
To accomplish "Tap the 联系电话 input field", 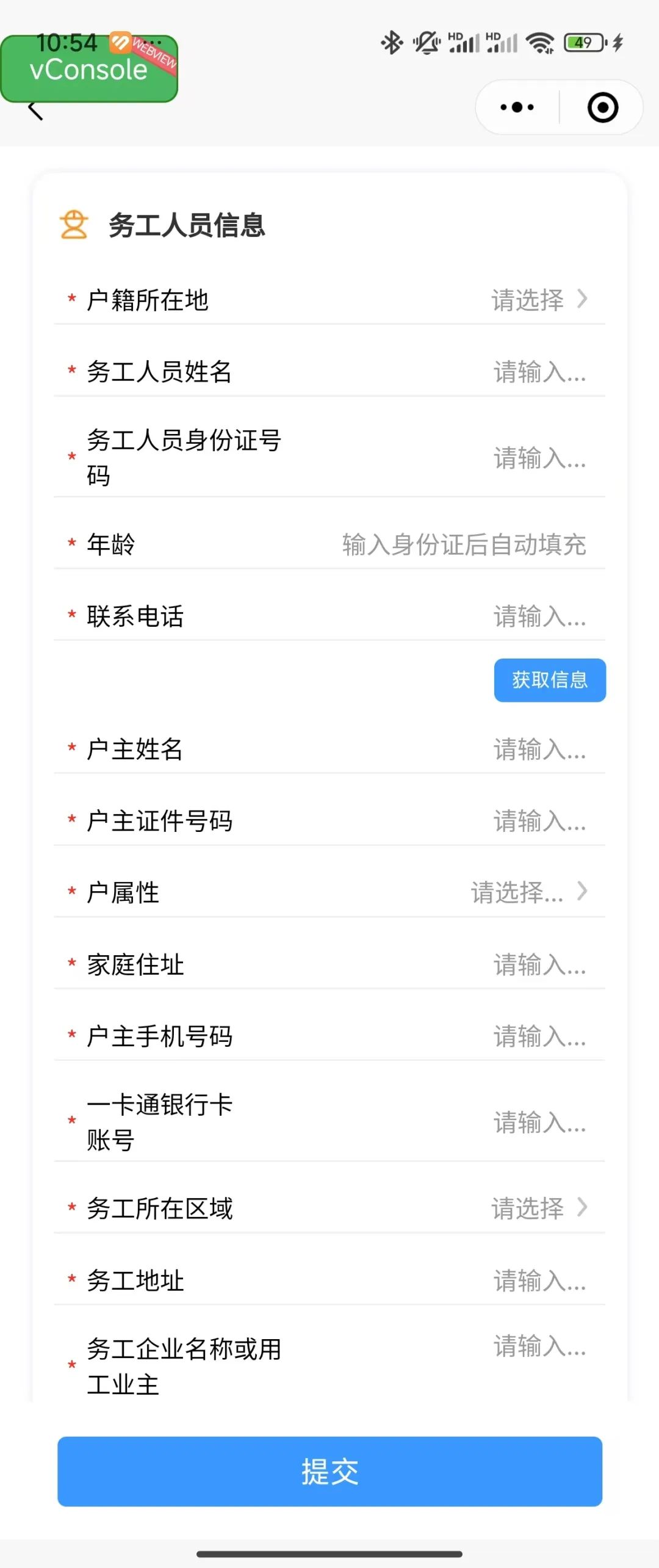I will (x=539, y=616).
